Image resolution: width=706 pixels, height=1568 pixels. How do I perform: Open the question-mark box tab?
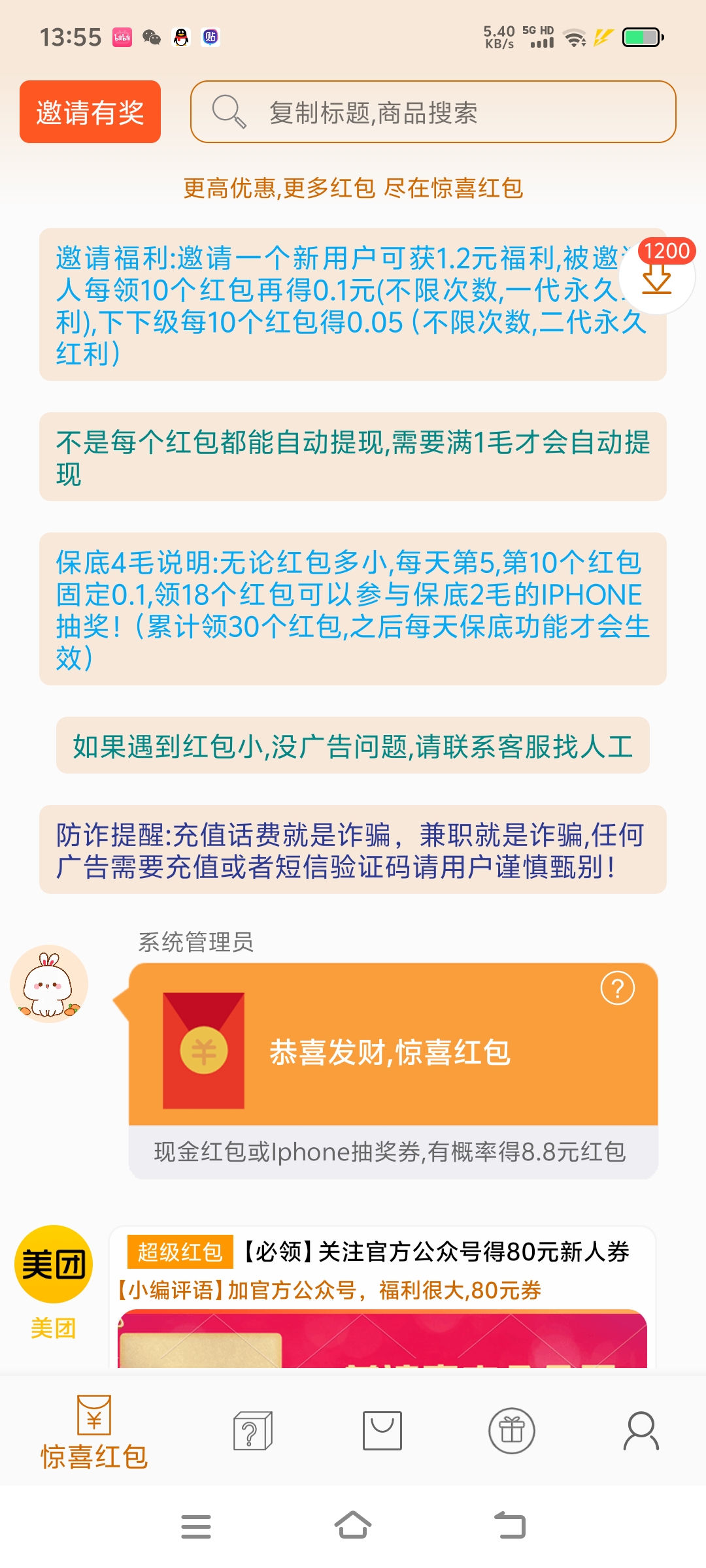click(x=252, y=1431)
